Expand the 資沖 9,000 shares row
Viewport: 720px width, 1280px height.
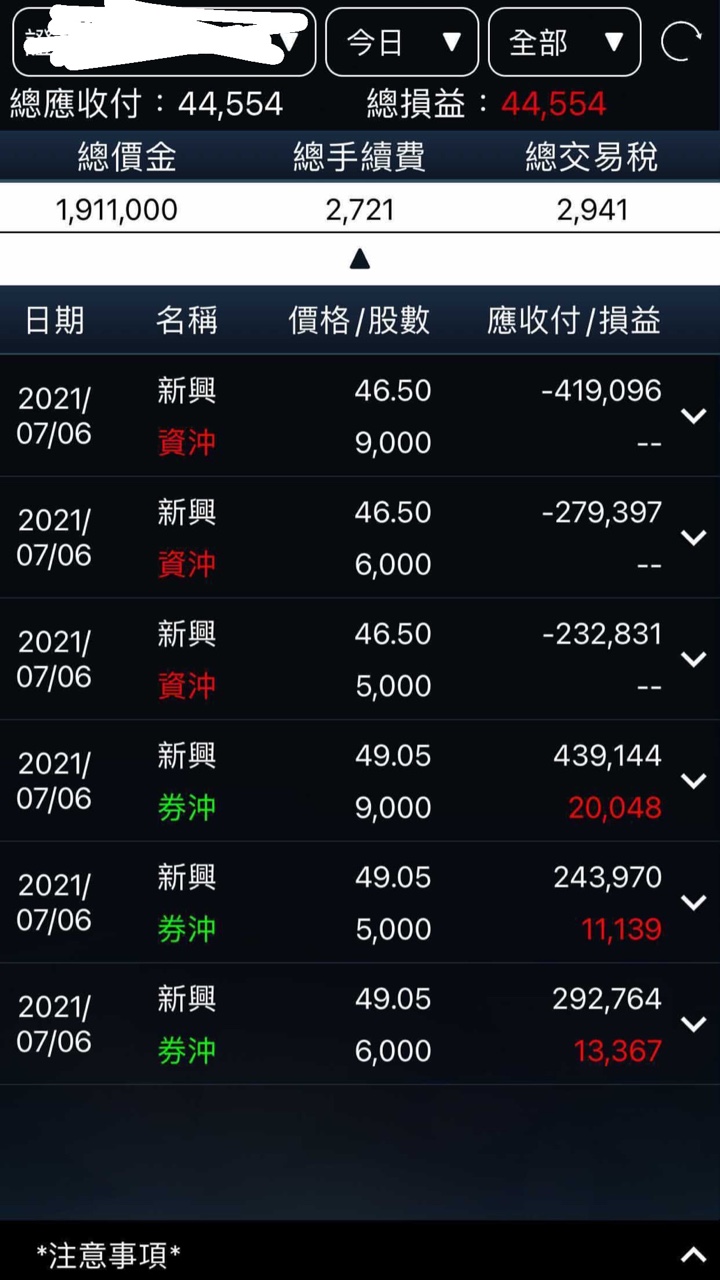pos(693,416)
